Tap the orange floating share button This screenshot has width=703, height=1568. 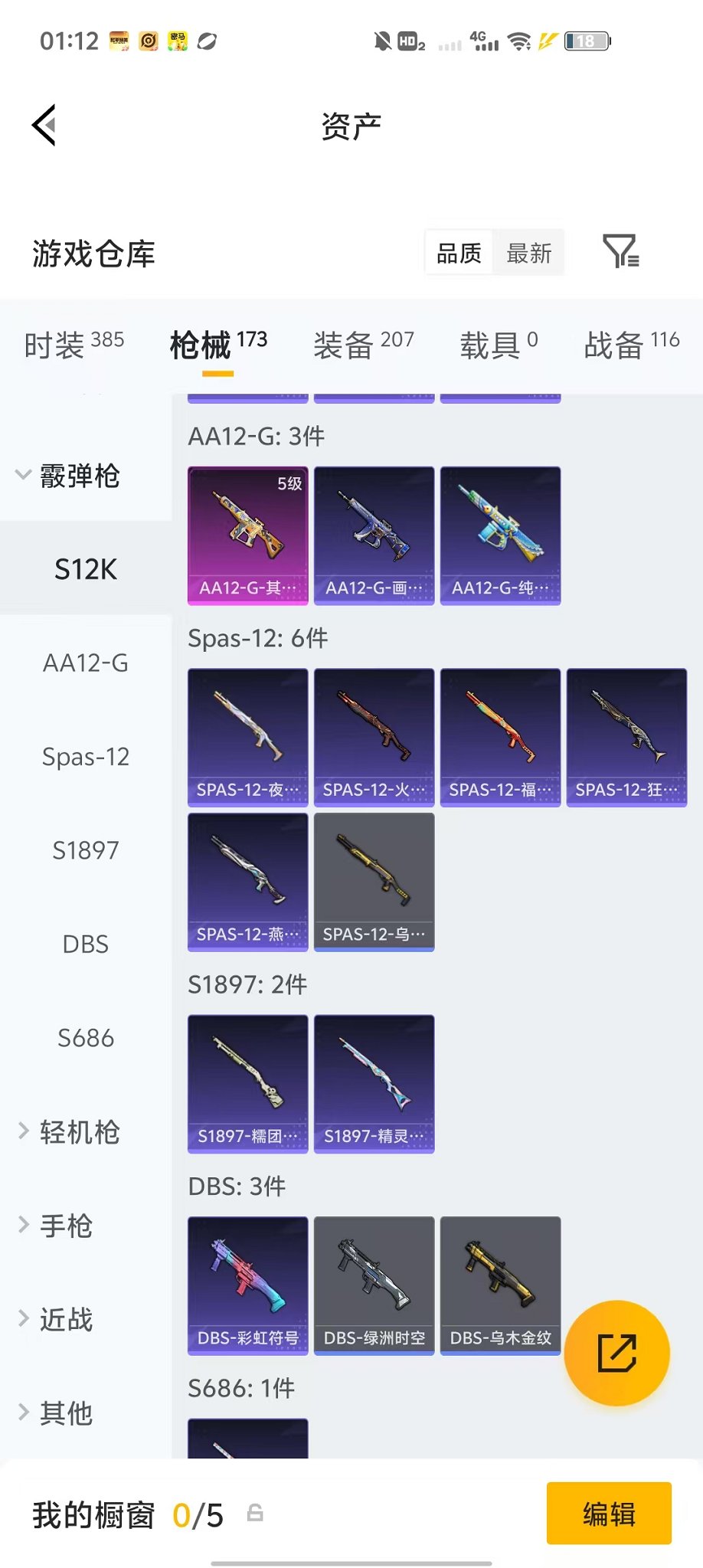pyautogui.click(x=617, y=1353)
